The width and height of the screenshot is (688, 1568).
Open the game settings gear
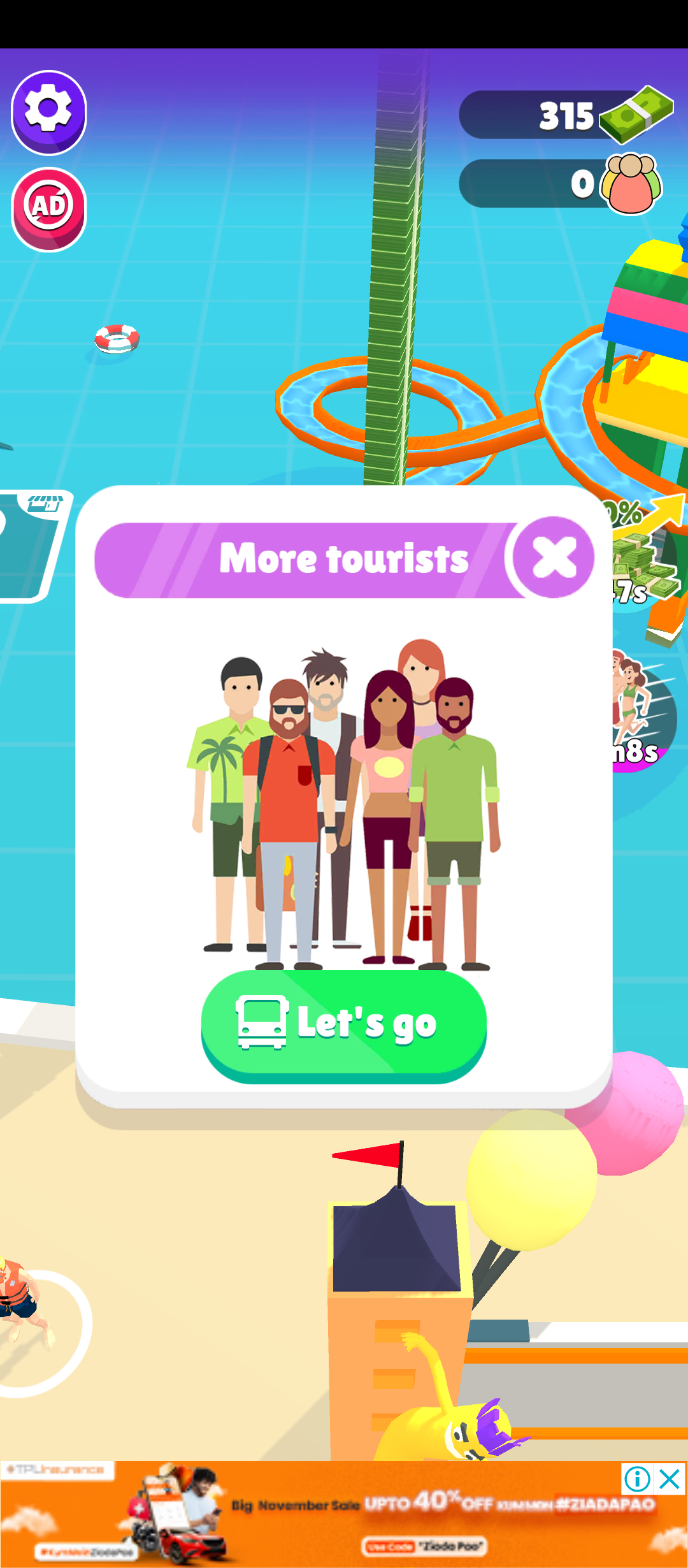[x=48, y=112]
